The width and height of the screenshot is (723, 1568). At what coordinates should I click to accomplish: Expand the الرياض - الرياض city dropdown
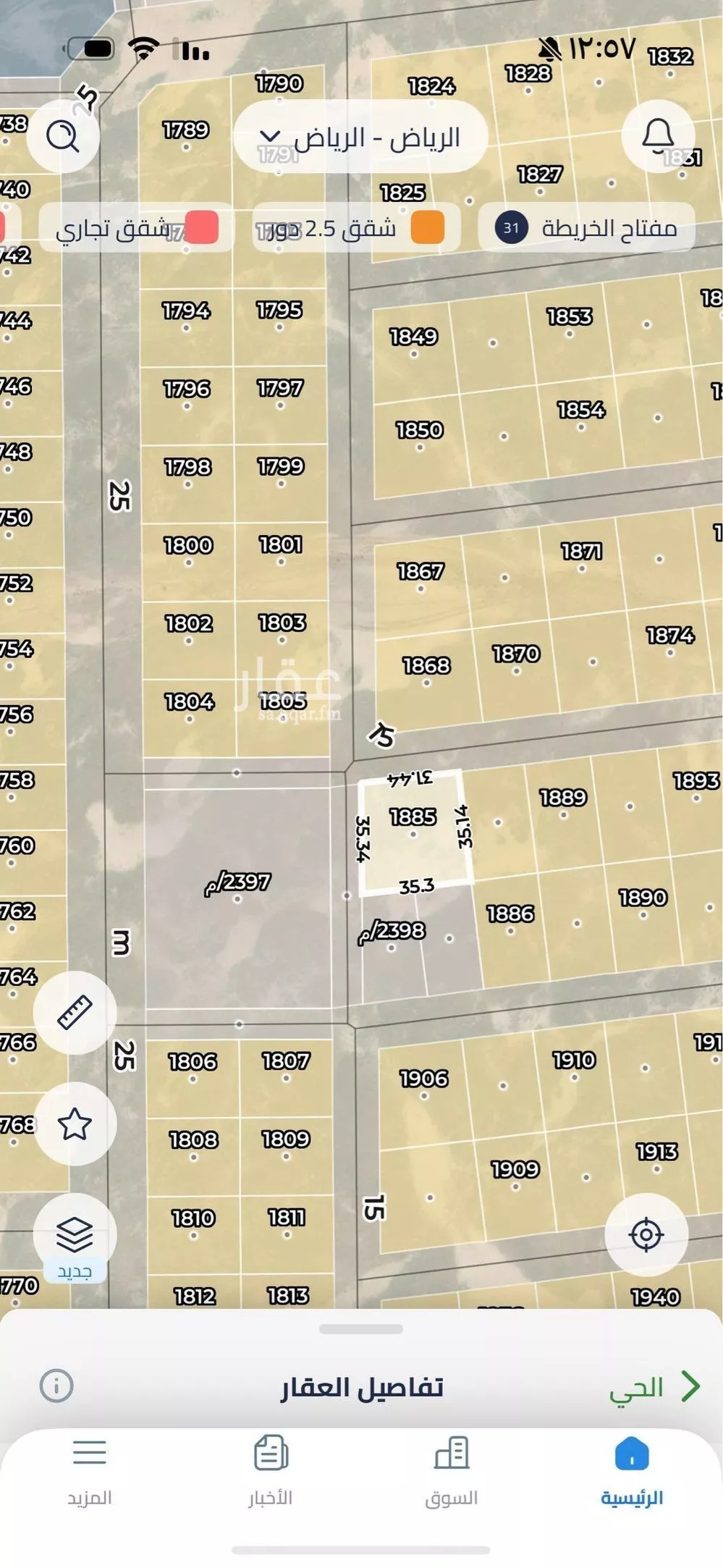360,137
